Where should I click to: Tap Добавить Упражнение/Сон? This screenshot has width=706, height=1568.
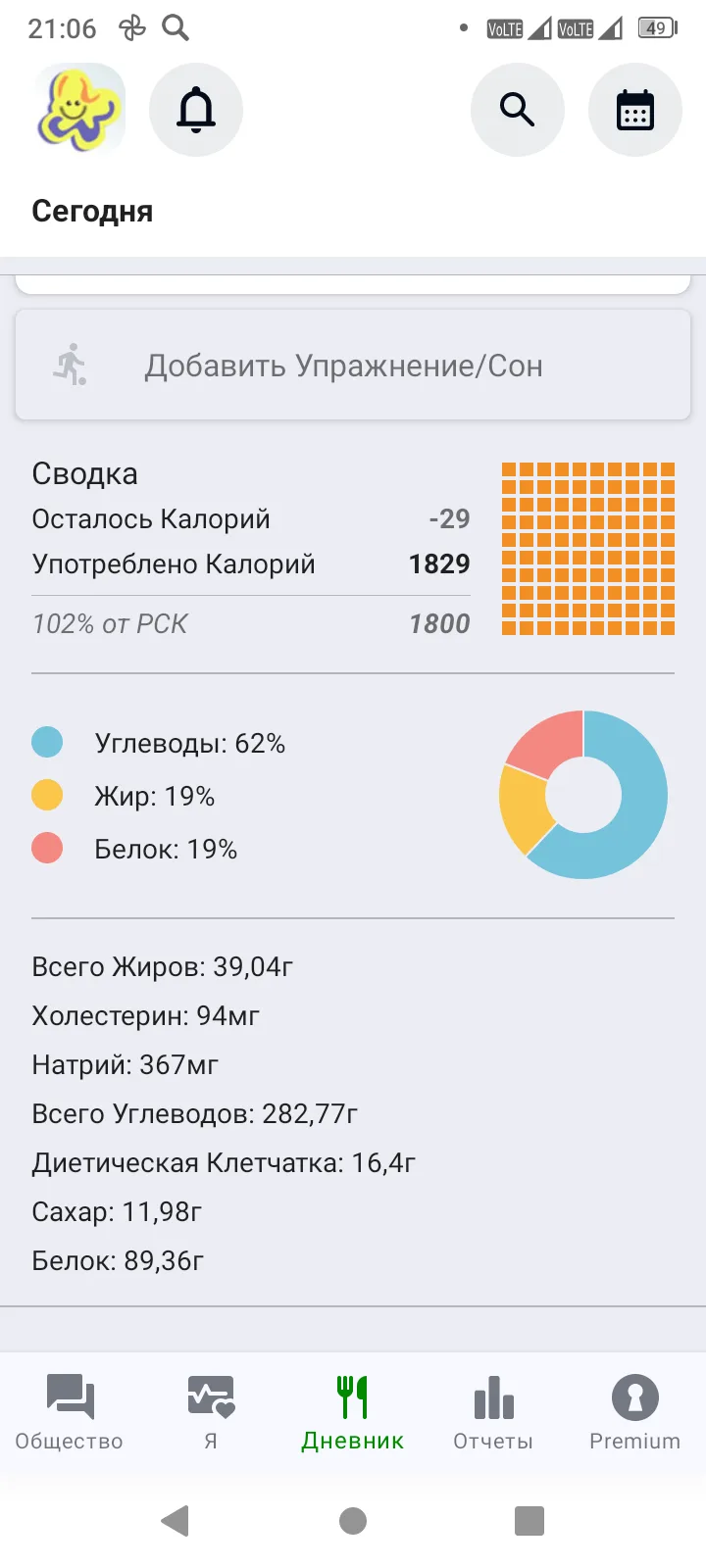(353, 366)
